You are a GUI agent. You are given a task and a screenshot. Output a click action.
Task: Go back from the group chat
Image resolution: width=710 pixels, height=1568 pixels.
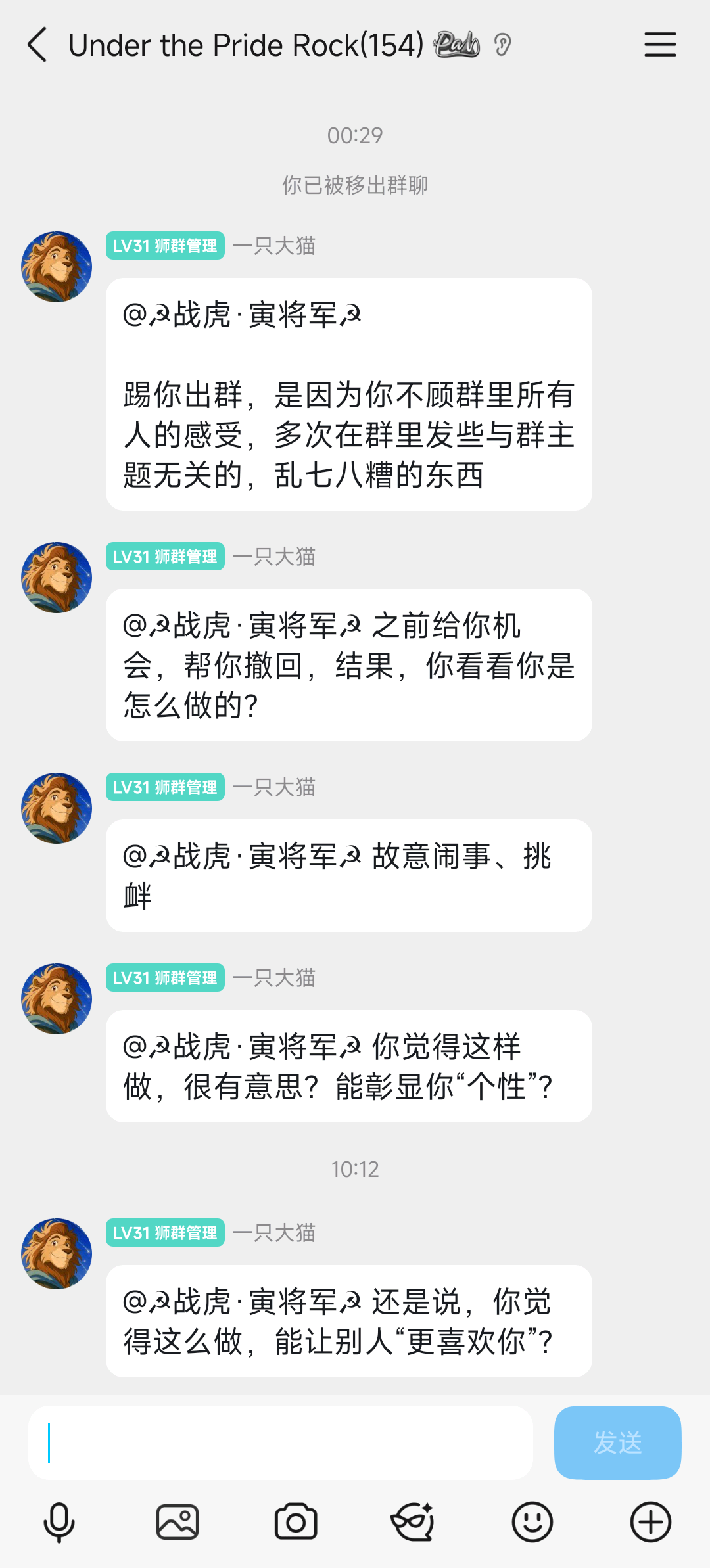click(37, 45)
